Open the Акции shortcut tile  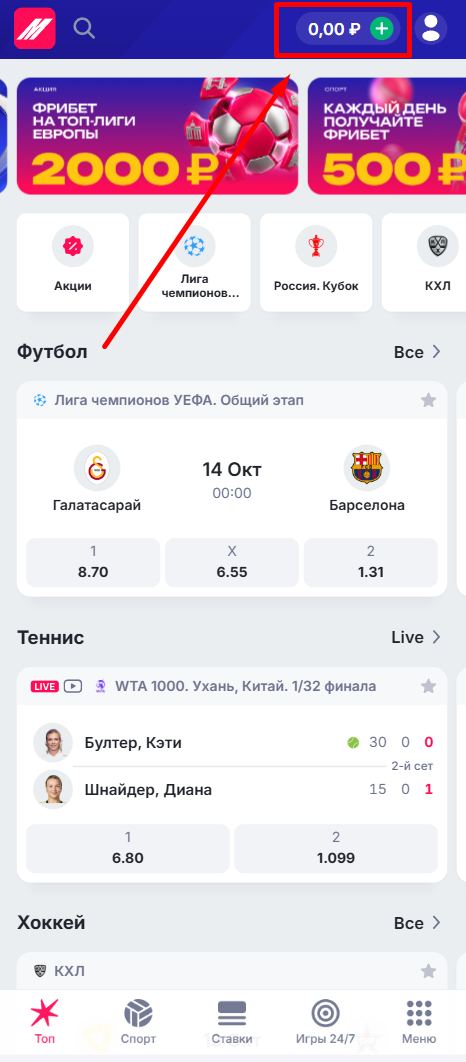pyautogui.click(x=72, y=262)
